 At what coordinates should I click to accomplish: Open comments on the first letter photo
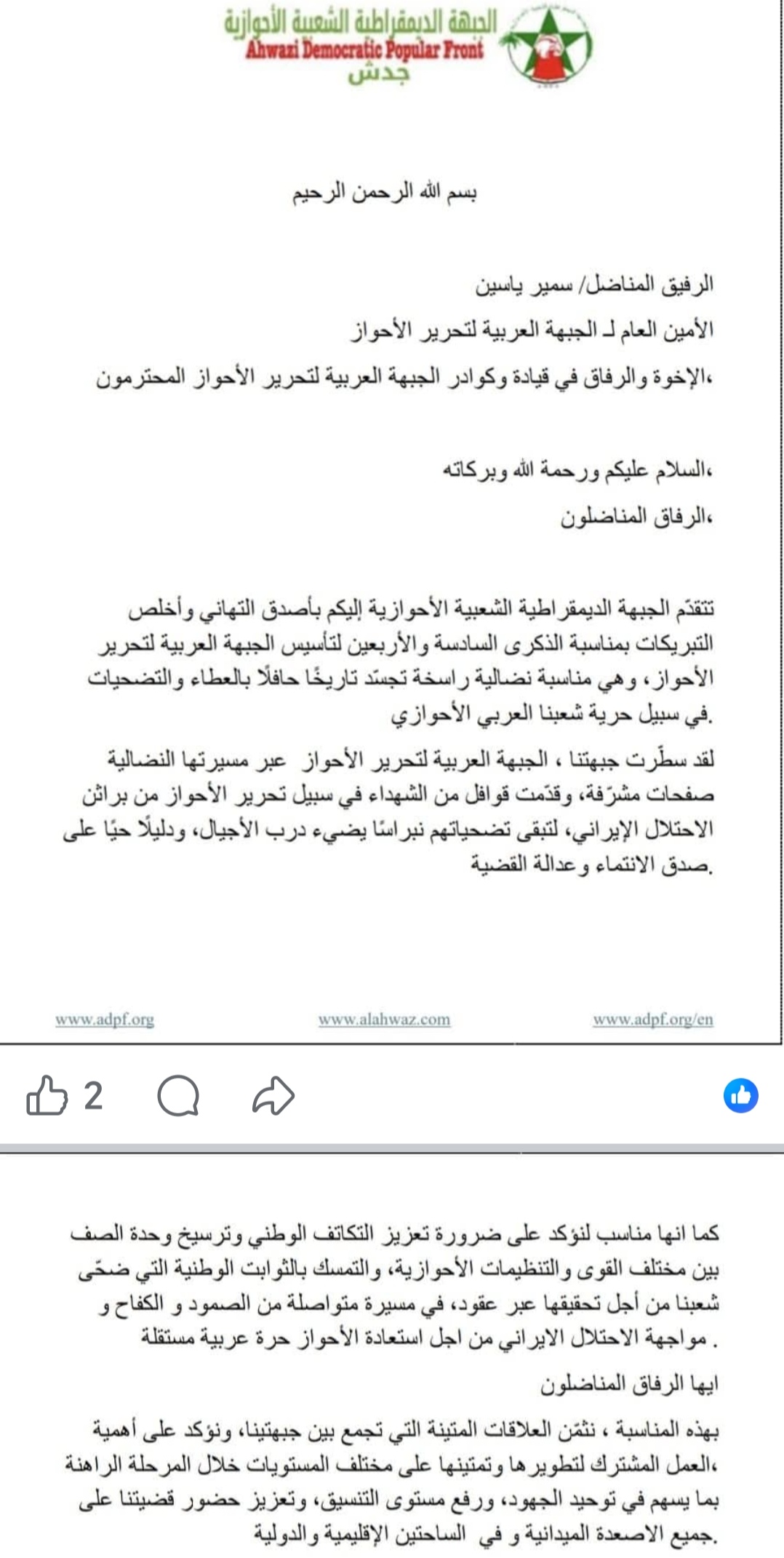pyautogui.click(x=178, y=1096)
